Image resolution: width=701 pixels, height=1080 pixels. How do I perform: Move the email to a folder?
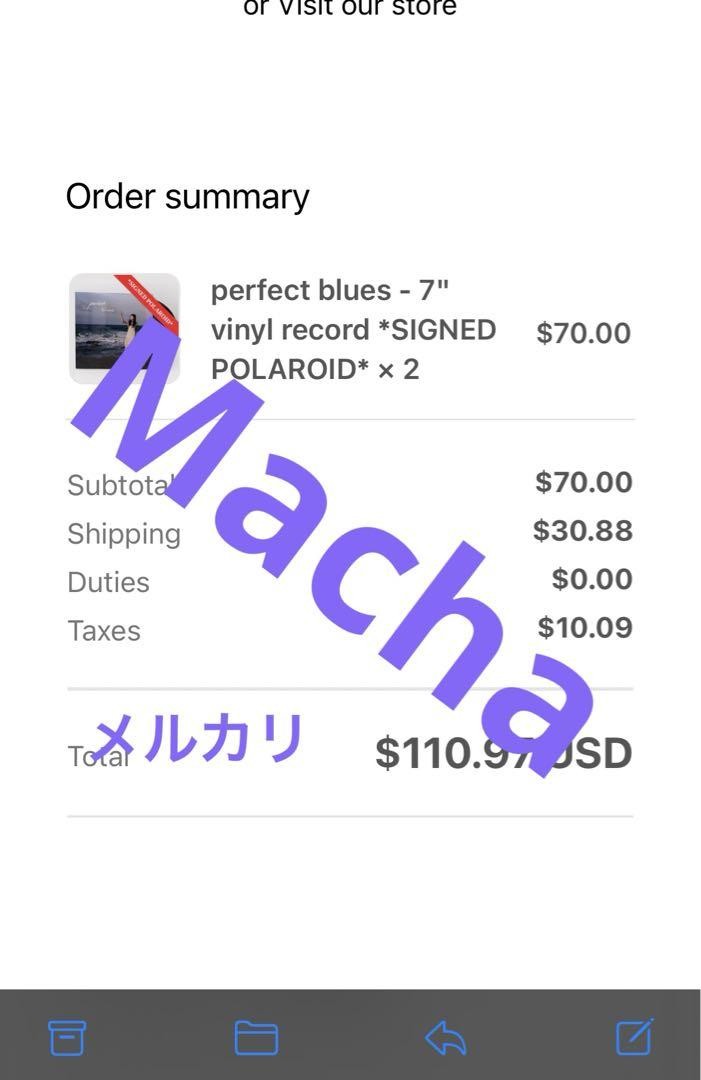coord(256,1038)
